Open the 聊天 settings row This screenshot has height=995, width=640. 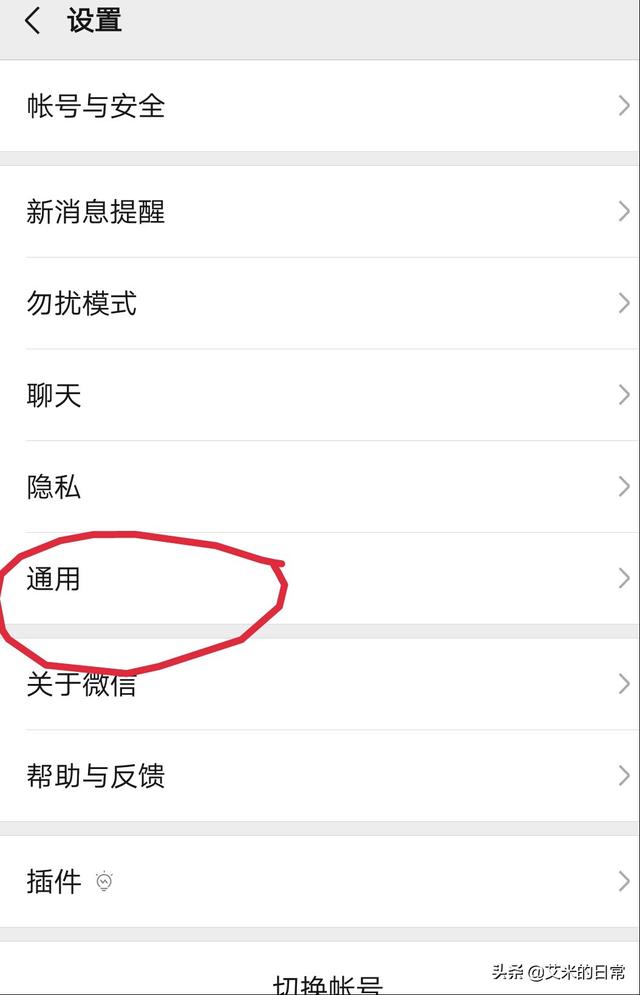click(320, 396)
